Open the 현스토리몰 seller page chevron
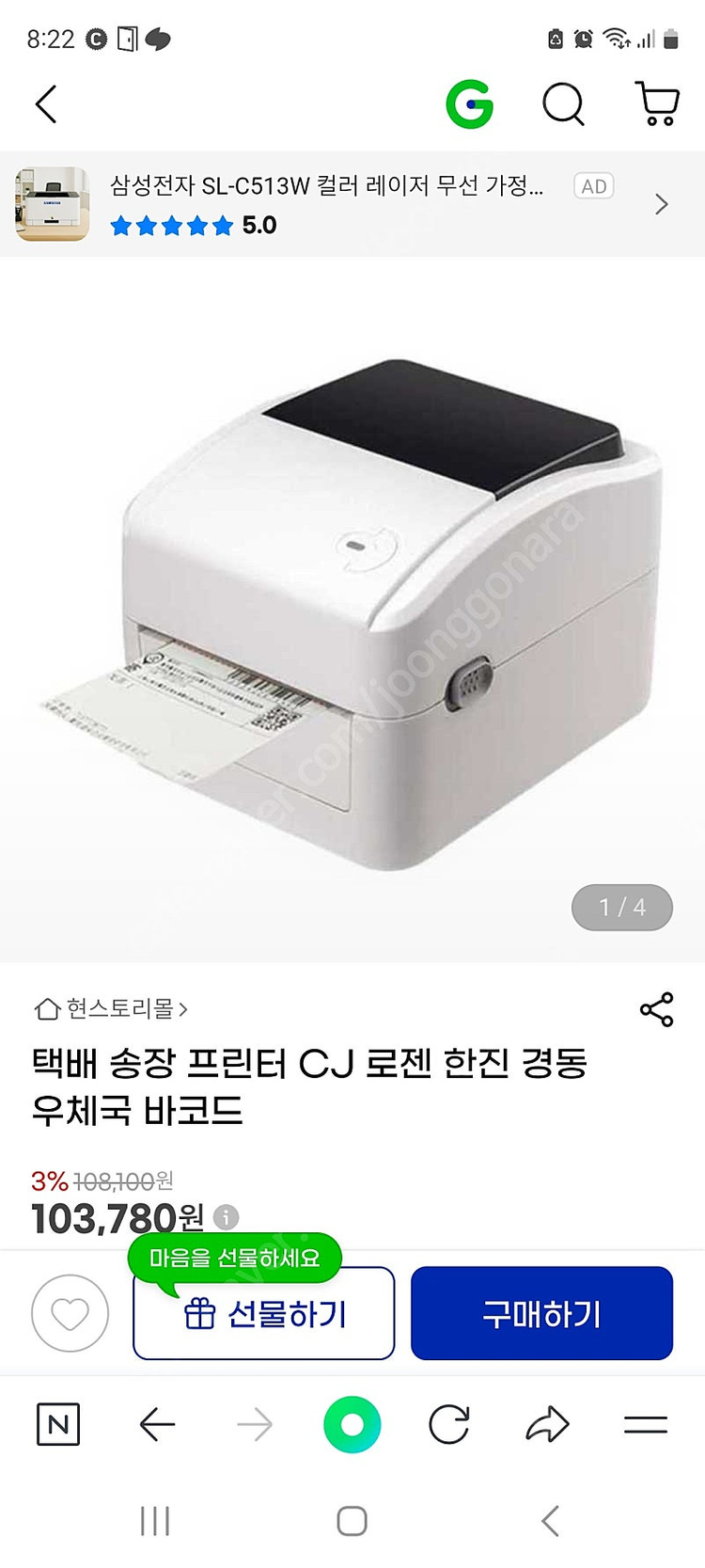705x1568 pixels. pyautogui.click(x=183, y=1007)
